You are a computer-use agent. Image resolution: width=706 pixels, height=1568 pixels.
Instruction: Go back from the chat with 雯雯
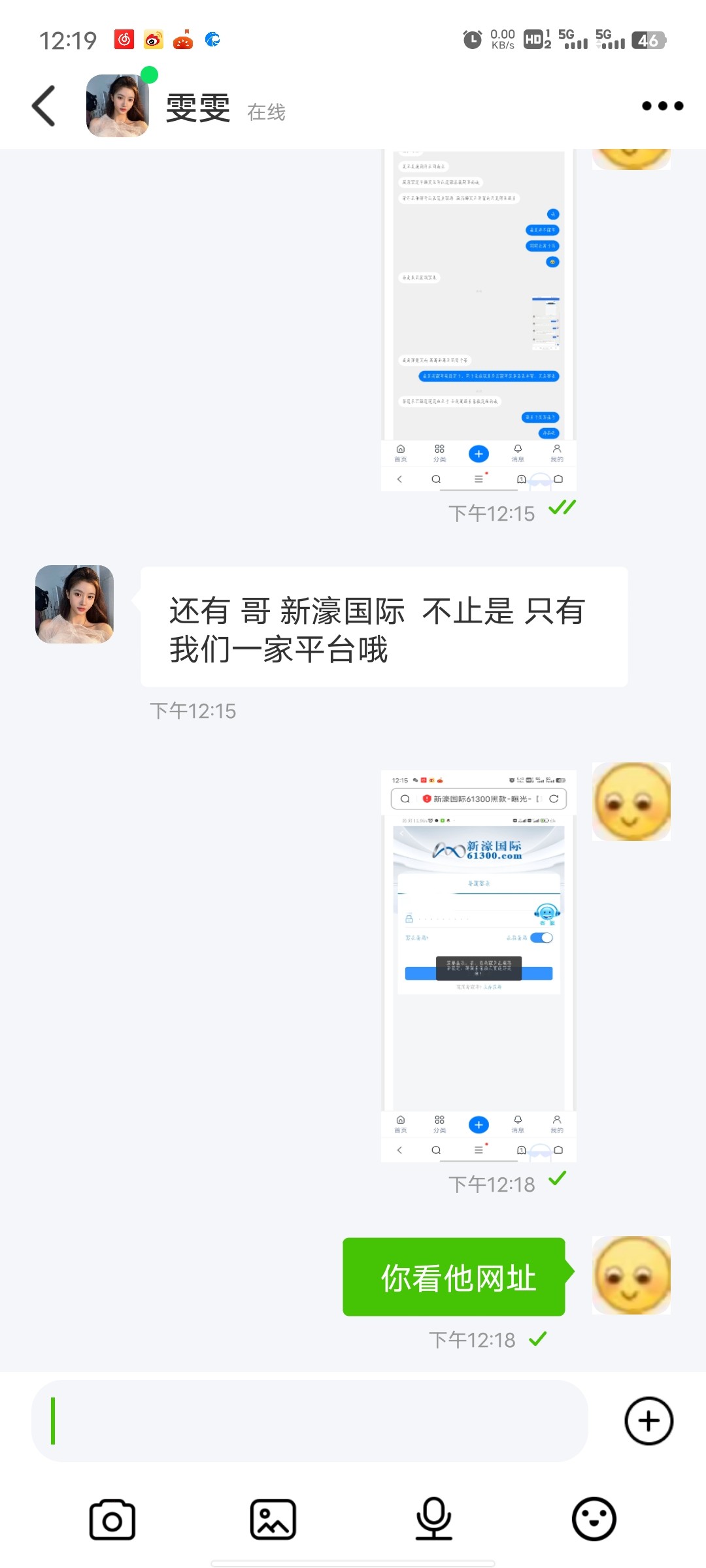click(44, 106)
